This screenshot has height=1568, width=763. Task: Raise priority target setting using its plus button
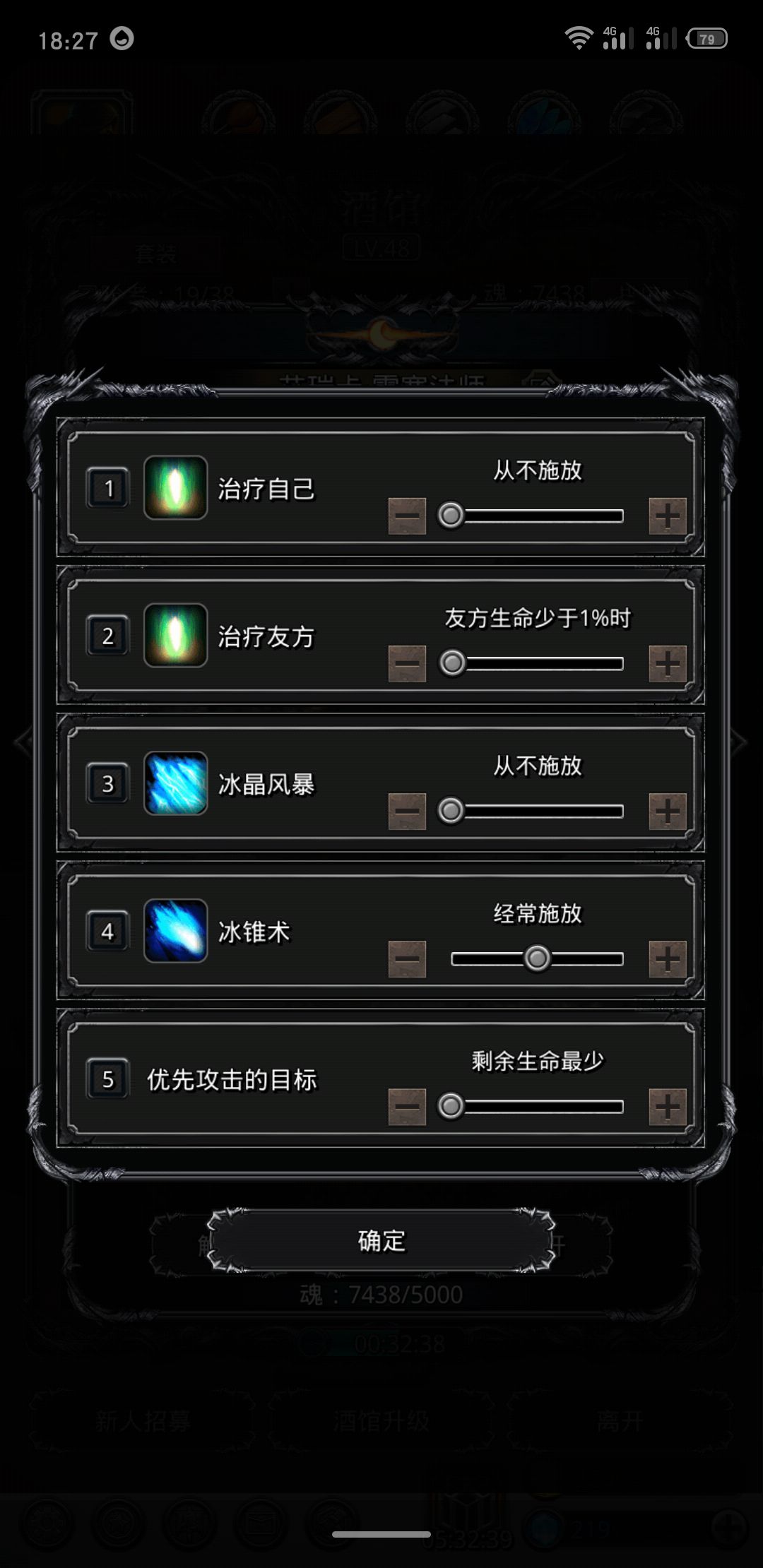click(x=666, y=1105)
